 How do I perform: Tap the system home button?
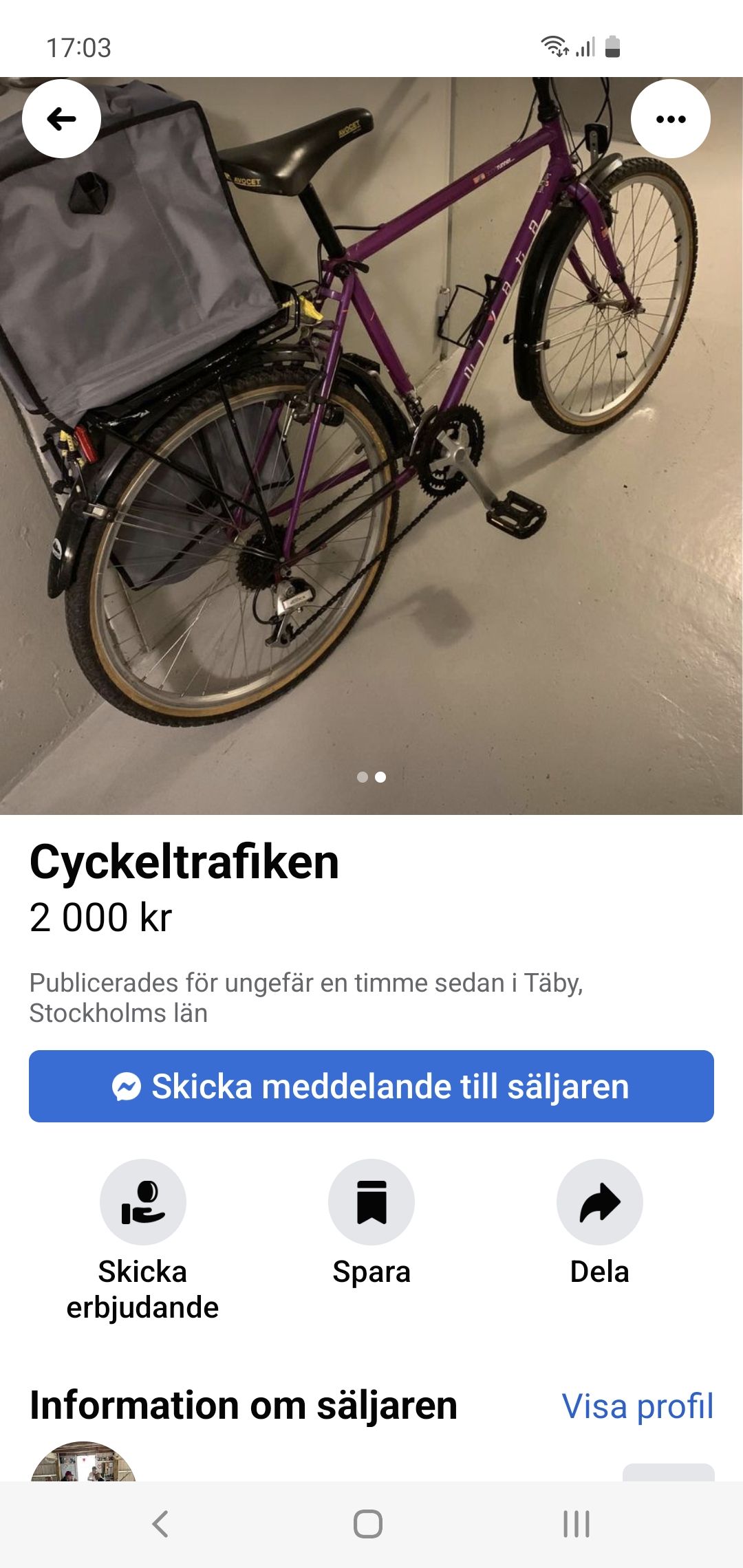368,1524
